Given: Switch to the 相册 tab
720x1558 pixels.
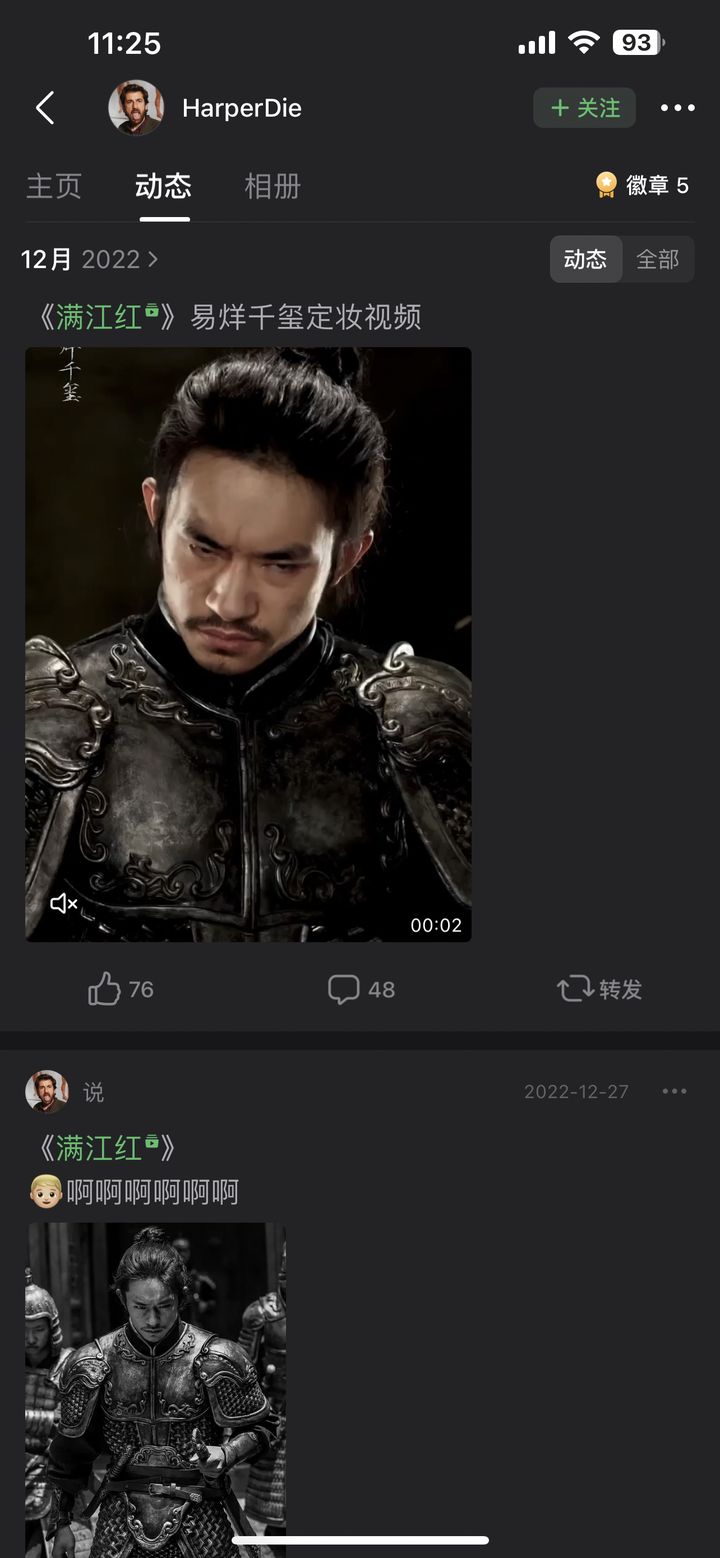Looking at the screenshot, I should 272,186.
